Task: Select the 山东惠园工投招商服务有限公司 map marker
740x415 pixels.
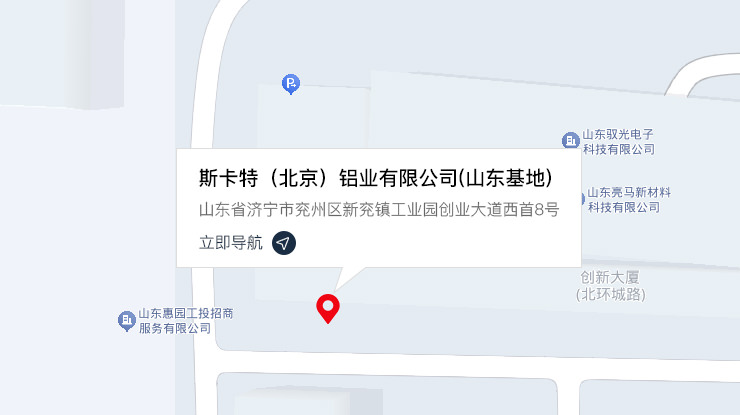Action: [126, 320]
